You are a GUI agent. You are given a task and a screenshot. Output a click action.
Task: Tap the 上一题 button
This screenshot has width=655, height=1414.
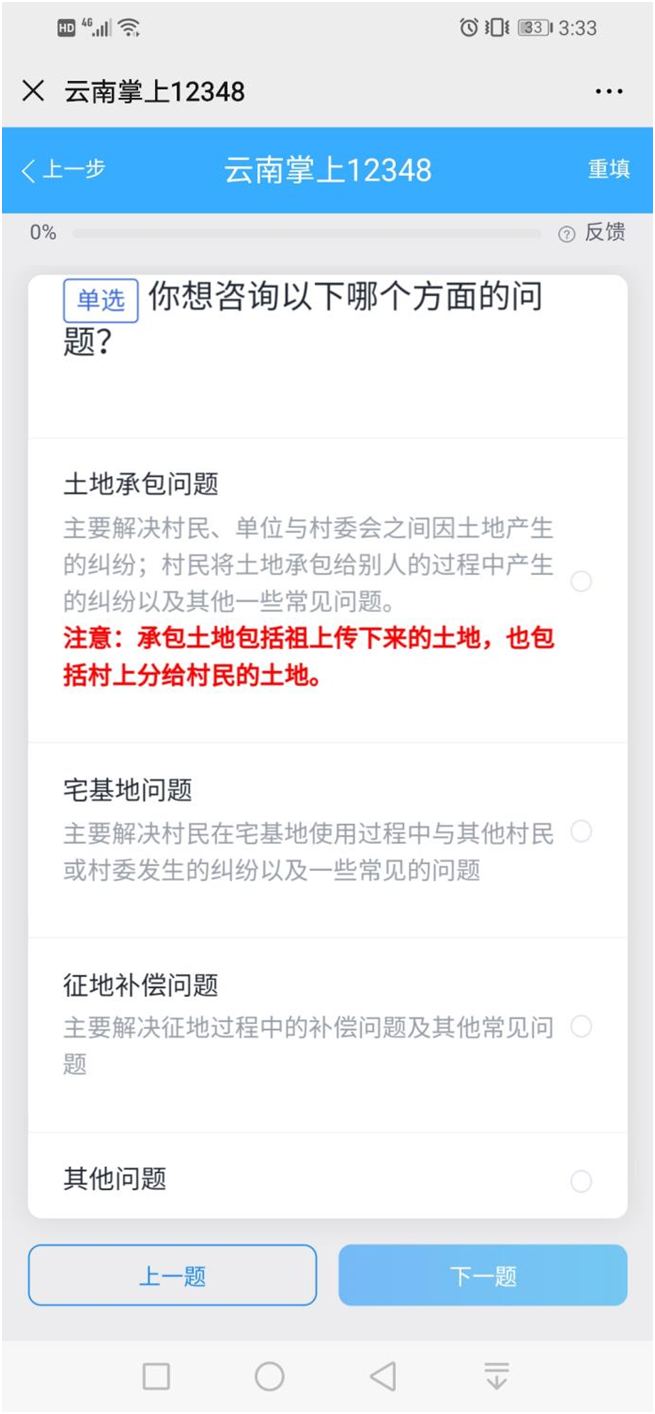click(172, 1275)
